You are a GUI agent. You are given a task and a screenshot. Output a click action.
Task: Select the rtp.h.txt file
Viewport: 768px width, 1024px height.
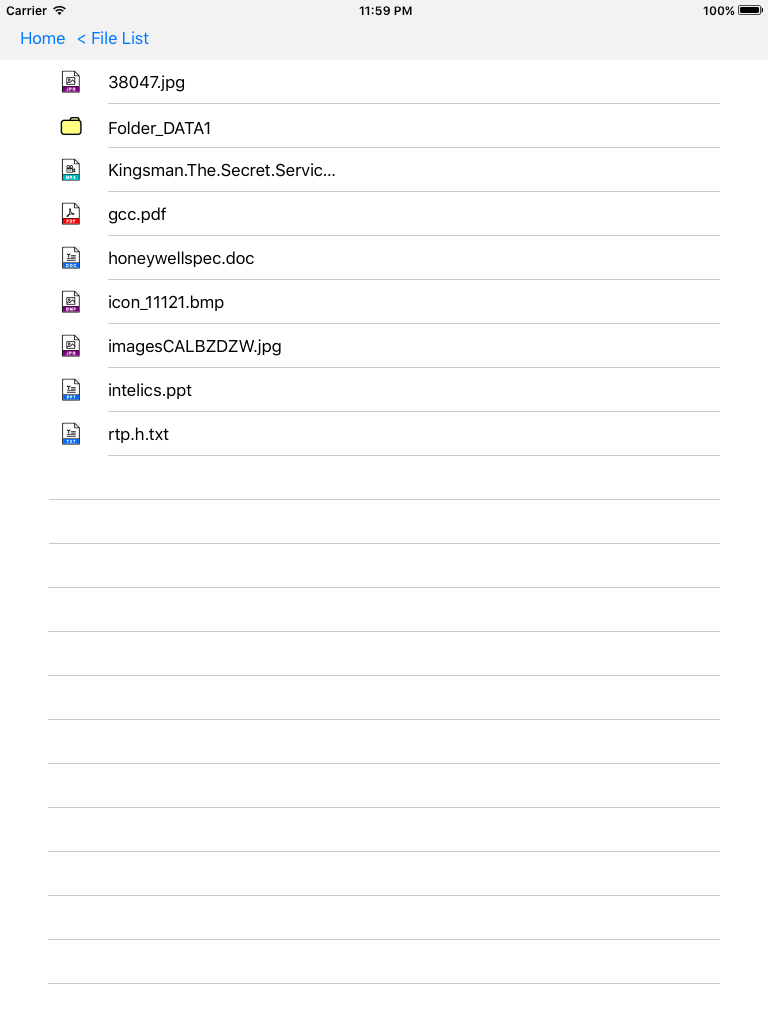point(138,434)
